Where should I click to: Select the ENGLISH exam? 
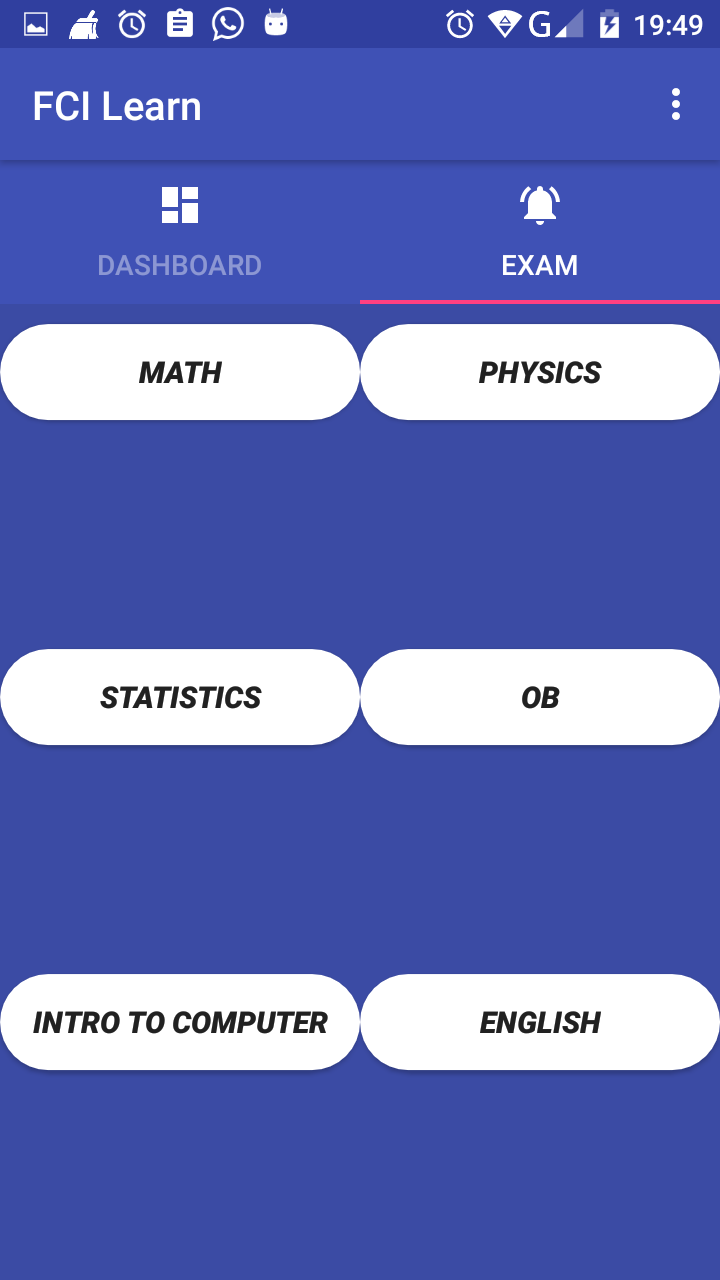point(540,1021)
